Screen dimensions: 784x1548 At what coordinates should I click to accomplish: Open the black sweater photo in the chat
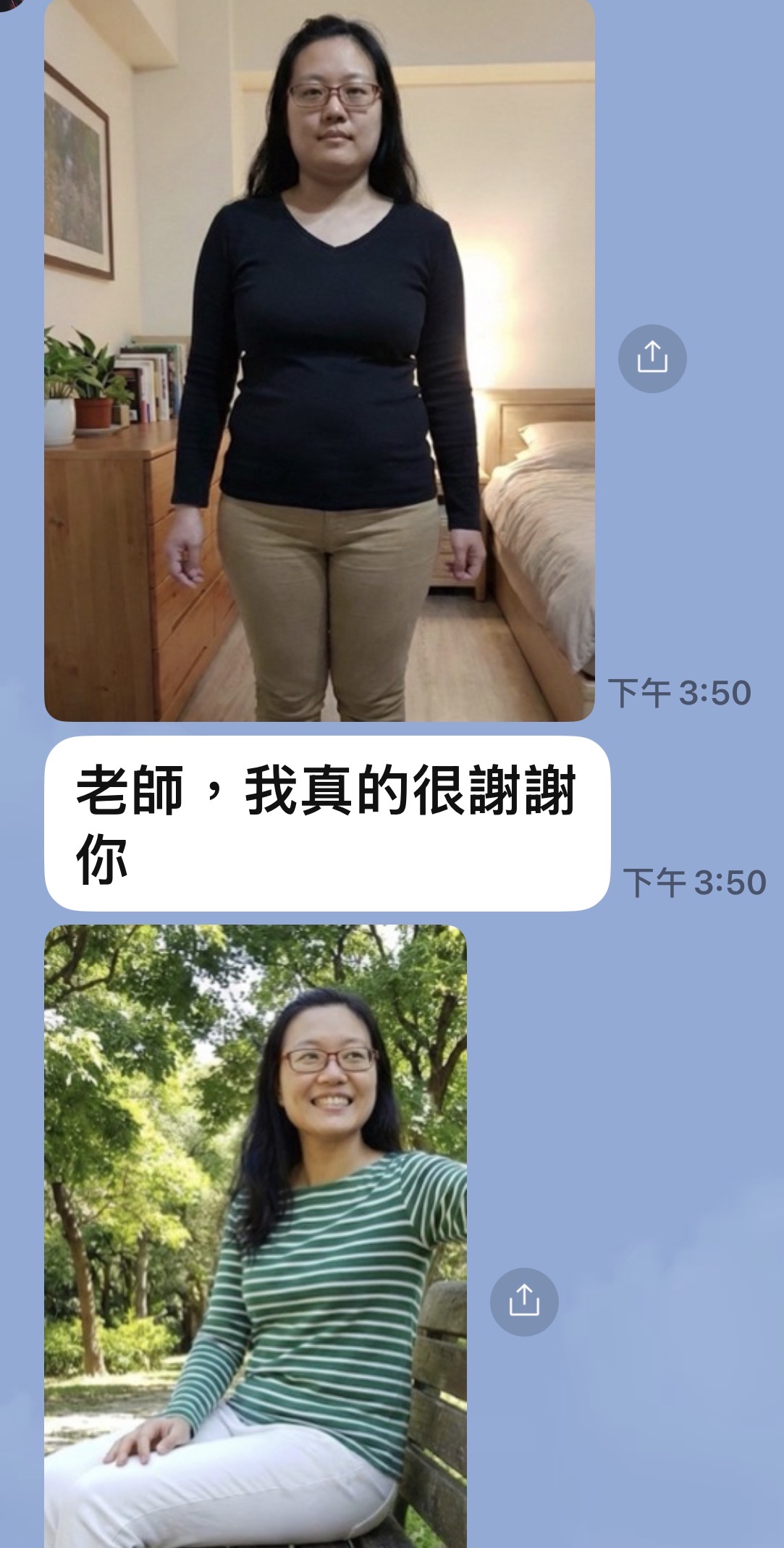[x=319, y=362]
